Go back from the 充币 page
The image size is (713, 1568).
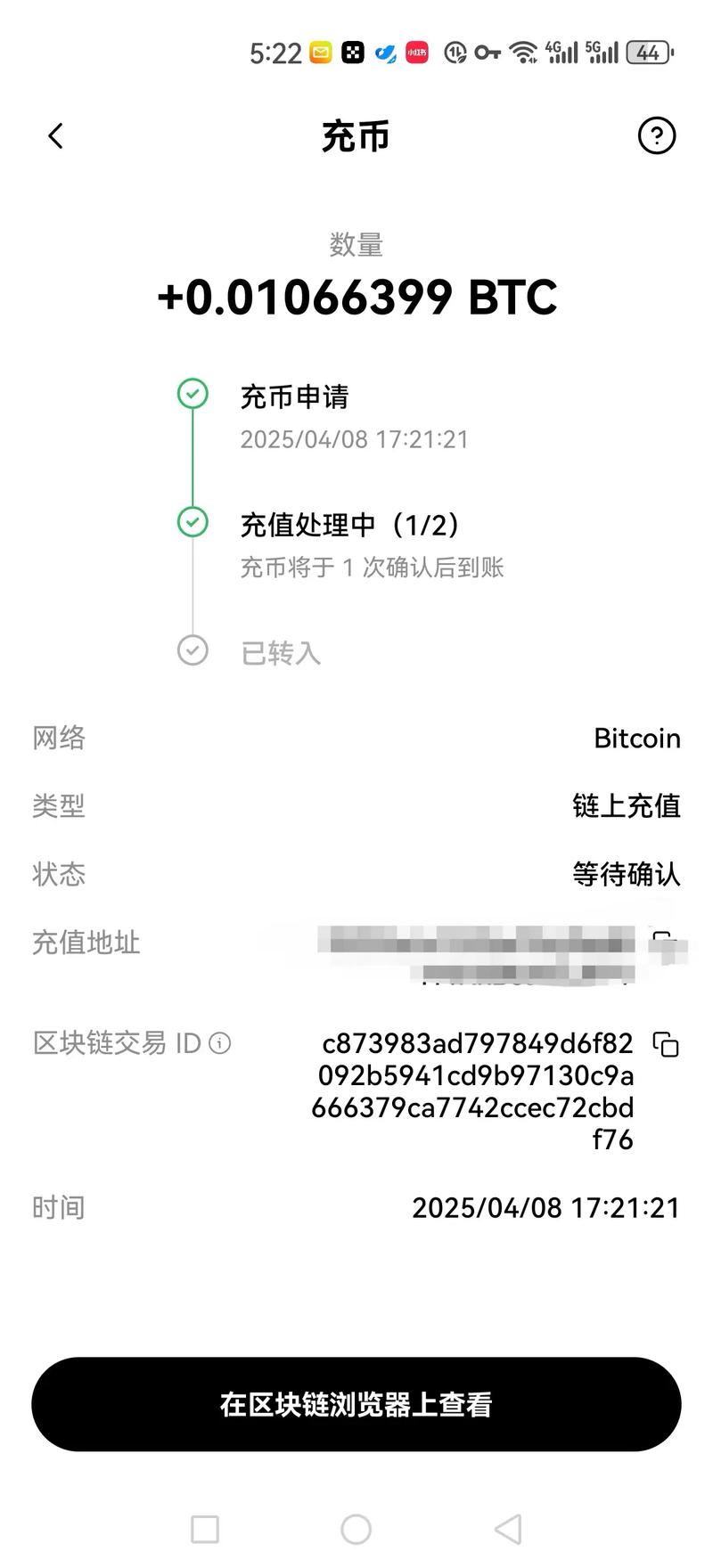point(55,136)
